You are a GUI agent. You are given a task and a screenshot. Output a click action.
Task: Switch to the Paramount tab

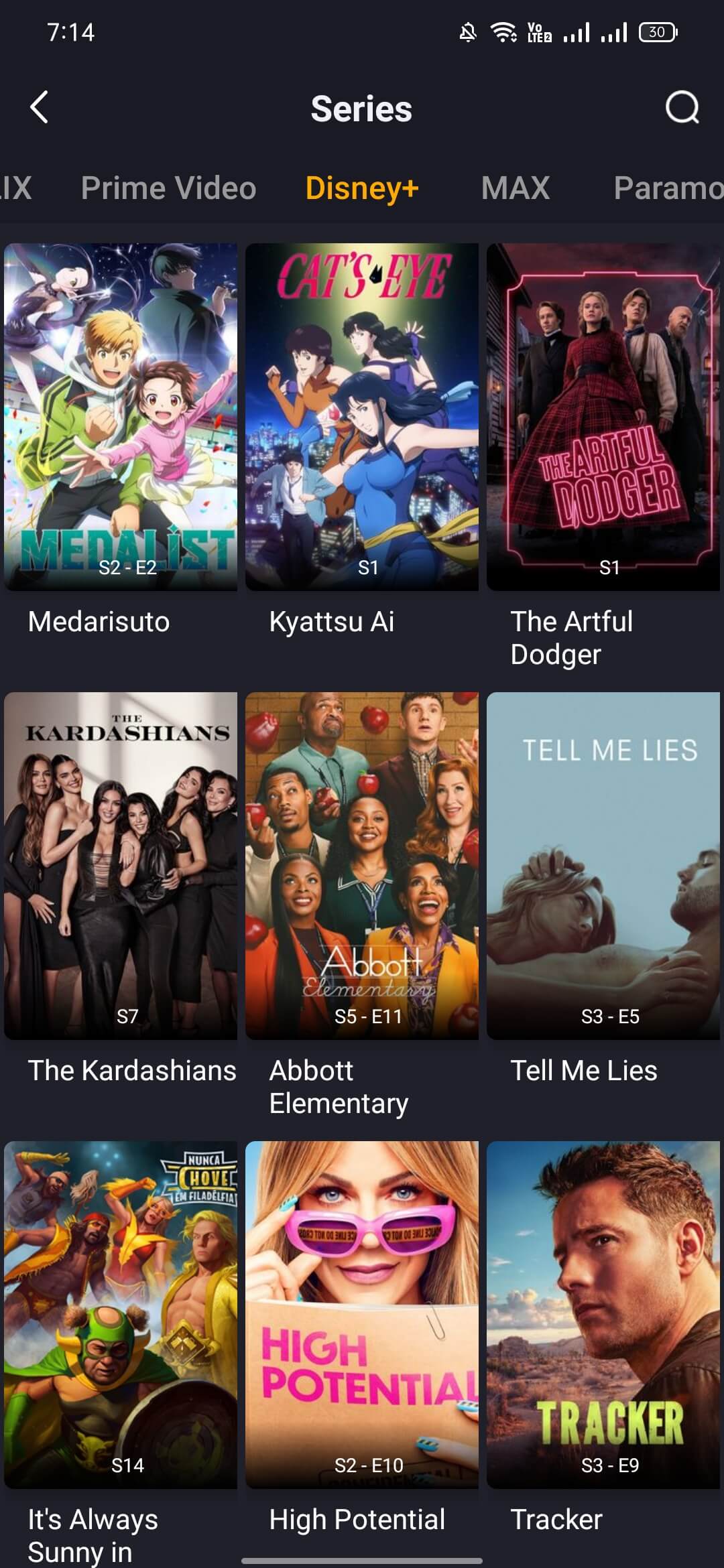point(667,188)
